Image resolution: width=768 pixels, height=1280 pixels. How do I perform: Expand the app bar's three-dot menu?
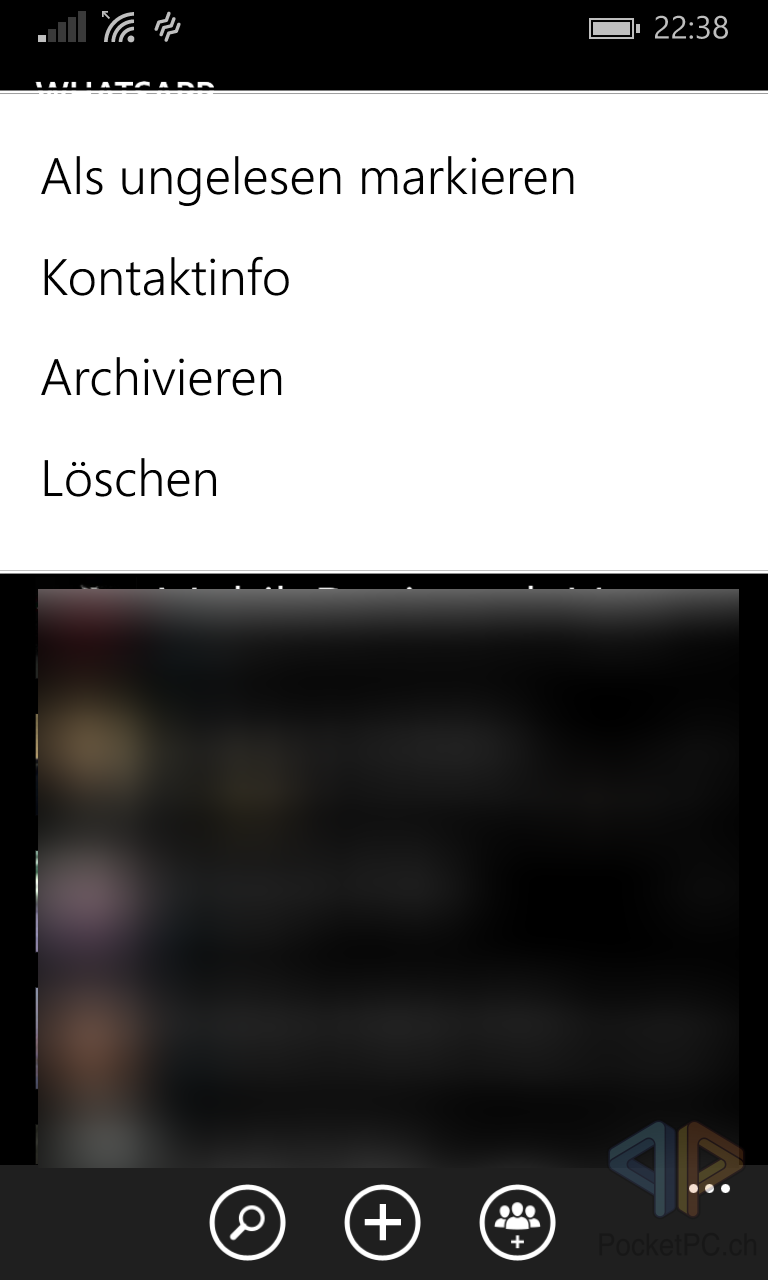710,1189
